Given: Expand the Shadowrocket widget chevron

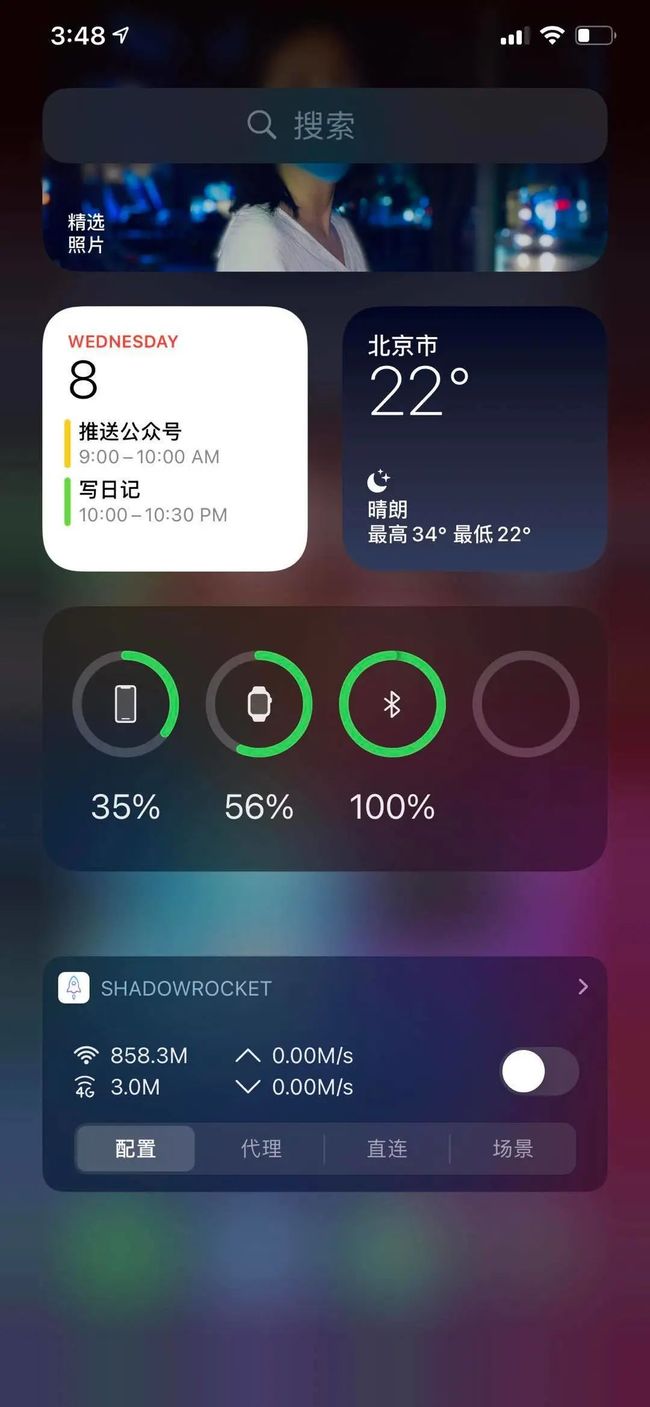Looking at the screenshot, I should 583,987.
